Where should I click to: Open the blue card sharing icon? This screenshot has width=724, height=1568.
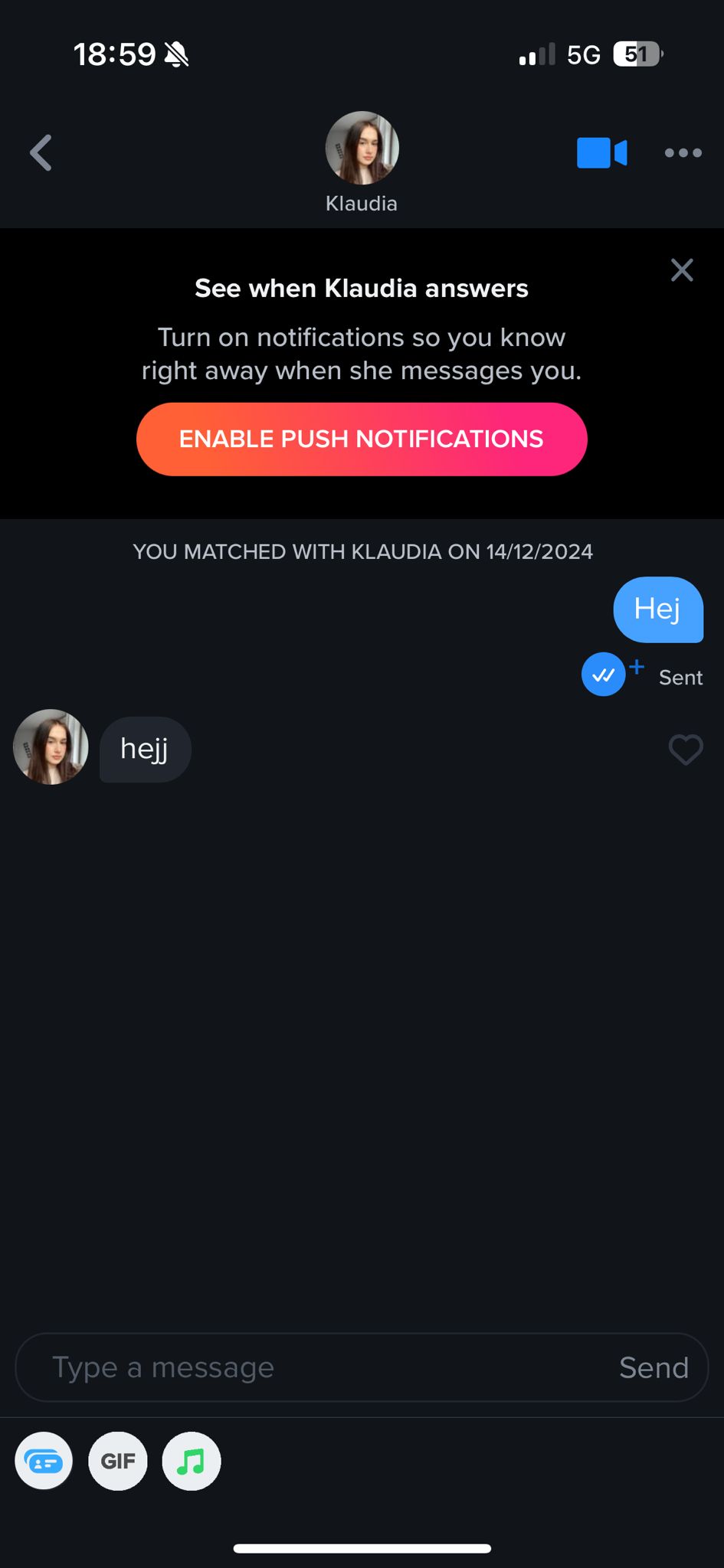pos(44,1461)
